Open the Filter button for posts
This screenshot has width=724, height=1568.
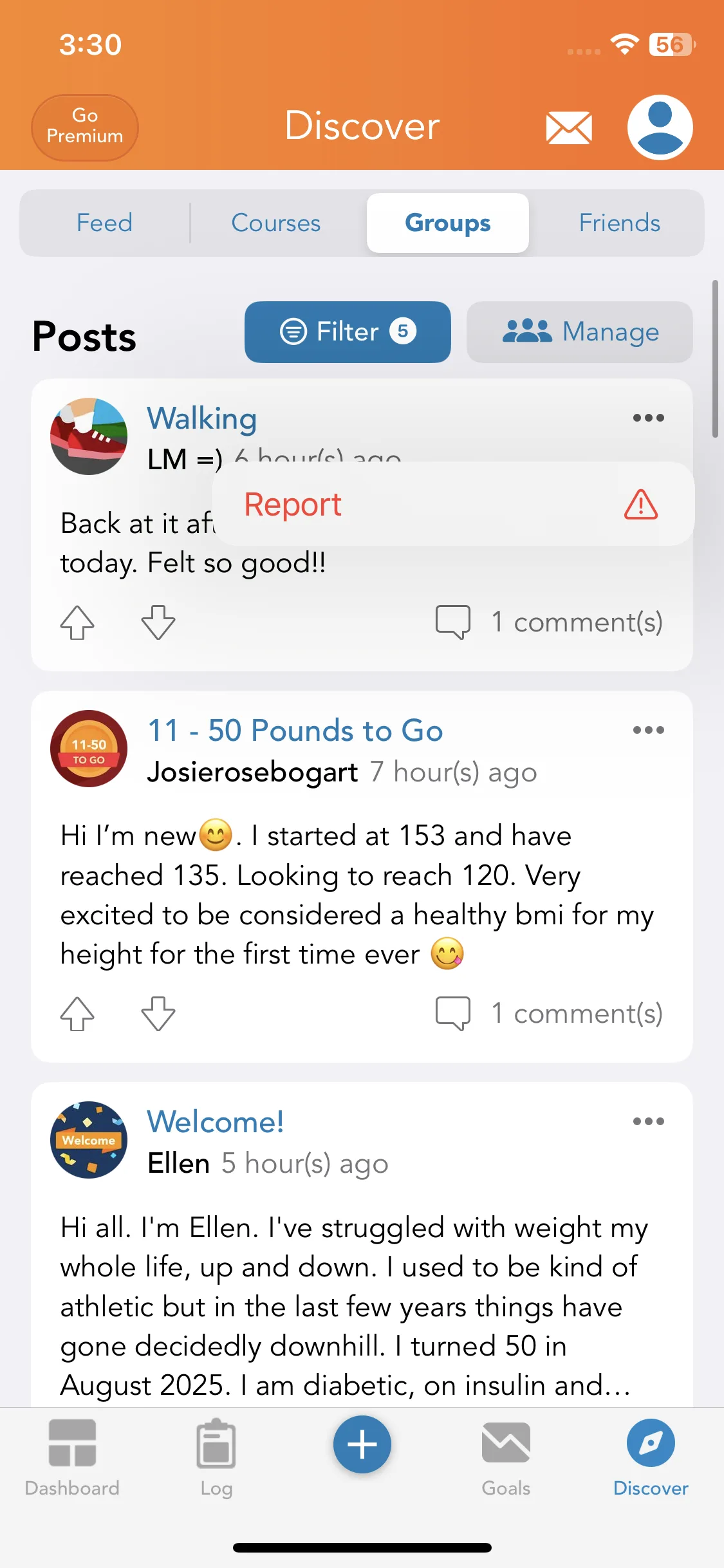348,332
